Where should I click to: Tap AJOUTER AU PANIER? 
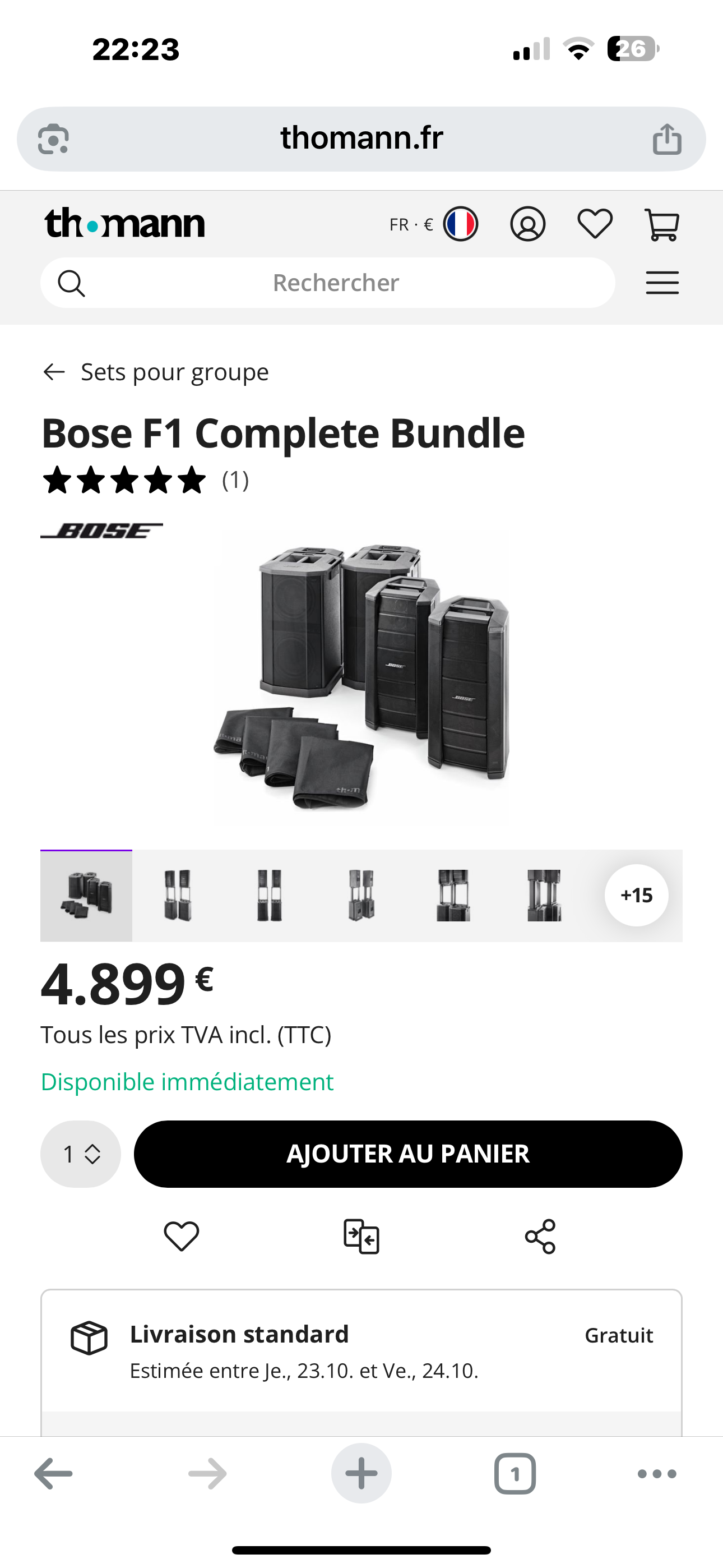pyautogui.click(x=408, y=1154)
